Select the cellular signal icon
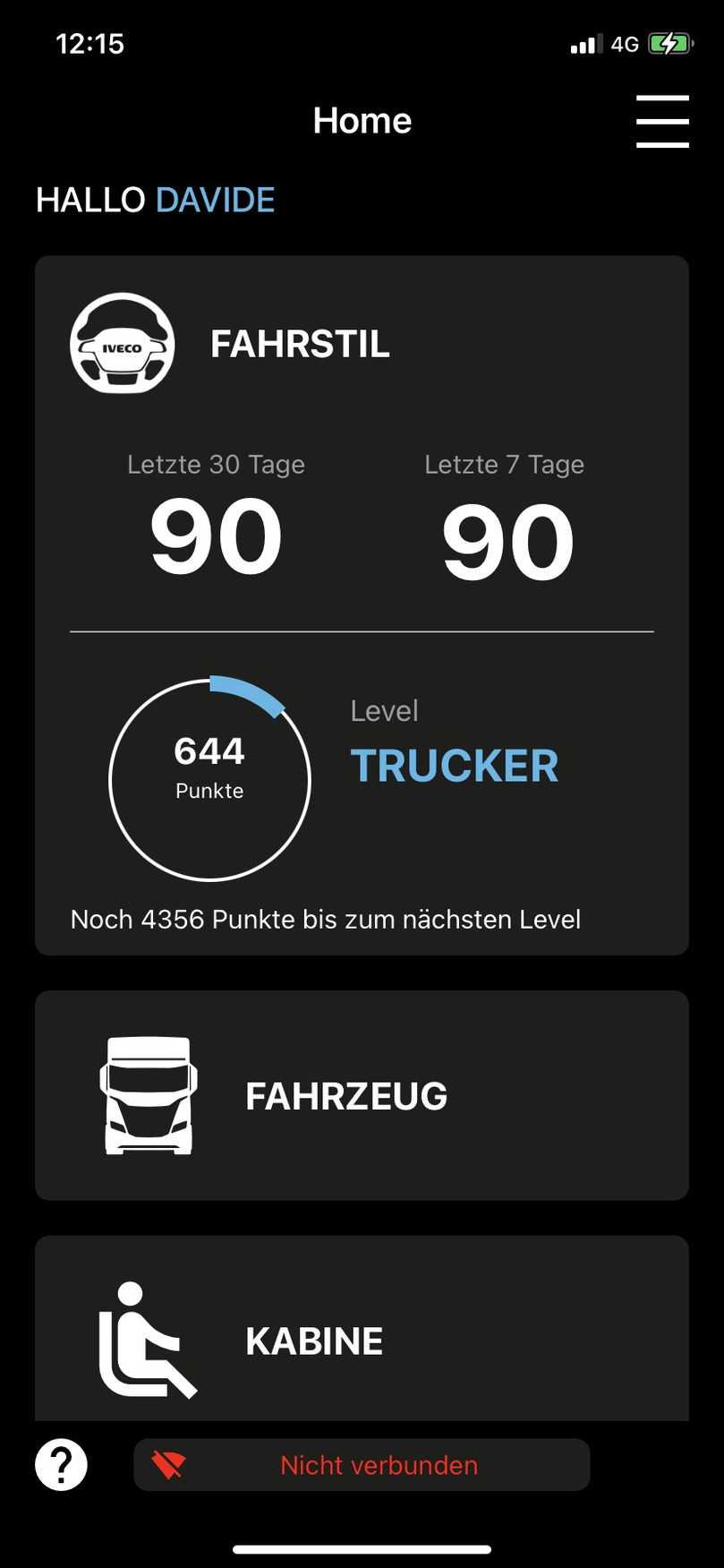Screen dimensions: 724x1568 583,42
